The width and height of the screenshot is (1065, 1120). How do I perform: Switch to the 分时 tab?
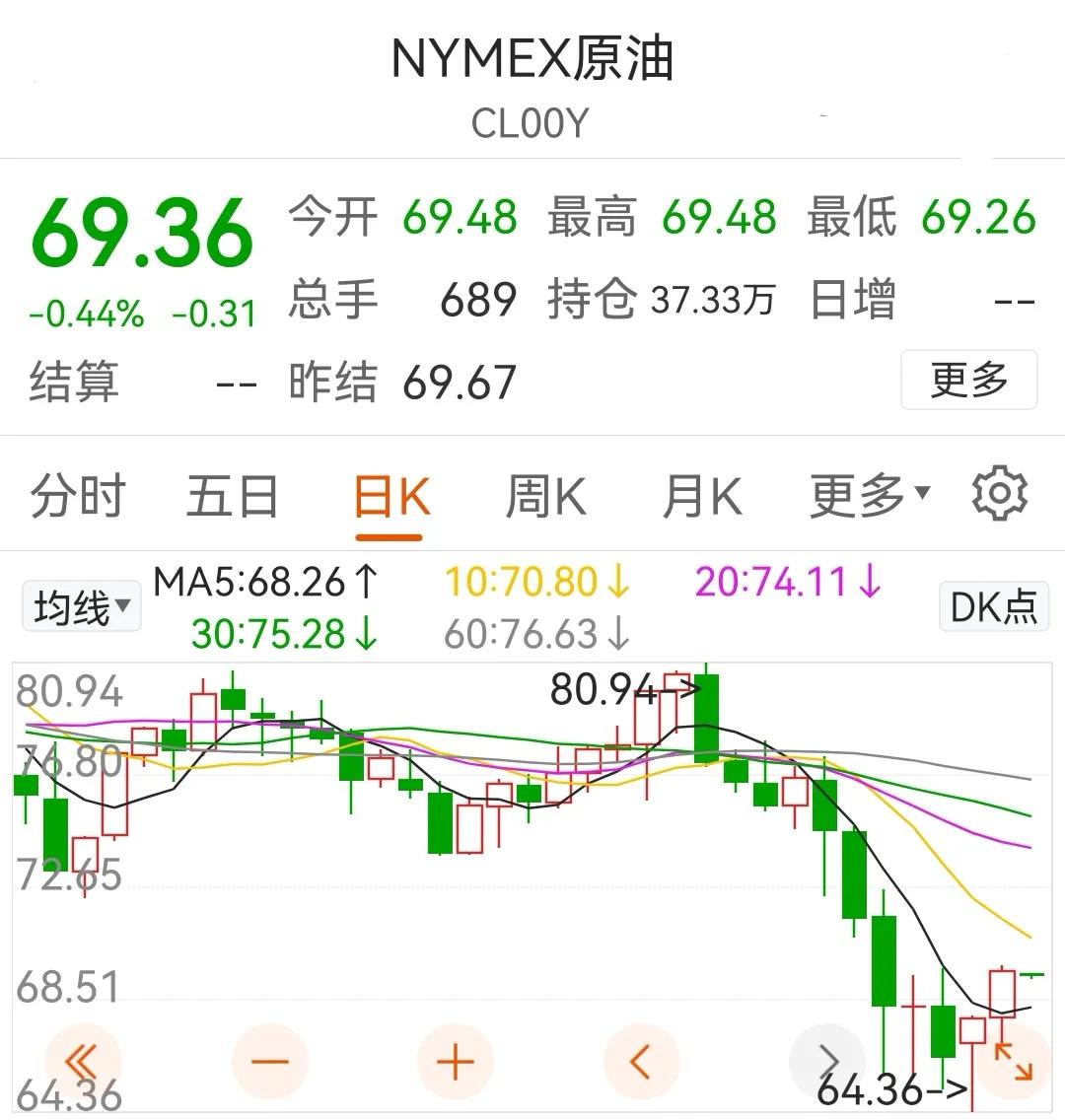point(77,493)
